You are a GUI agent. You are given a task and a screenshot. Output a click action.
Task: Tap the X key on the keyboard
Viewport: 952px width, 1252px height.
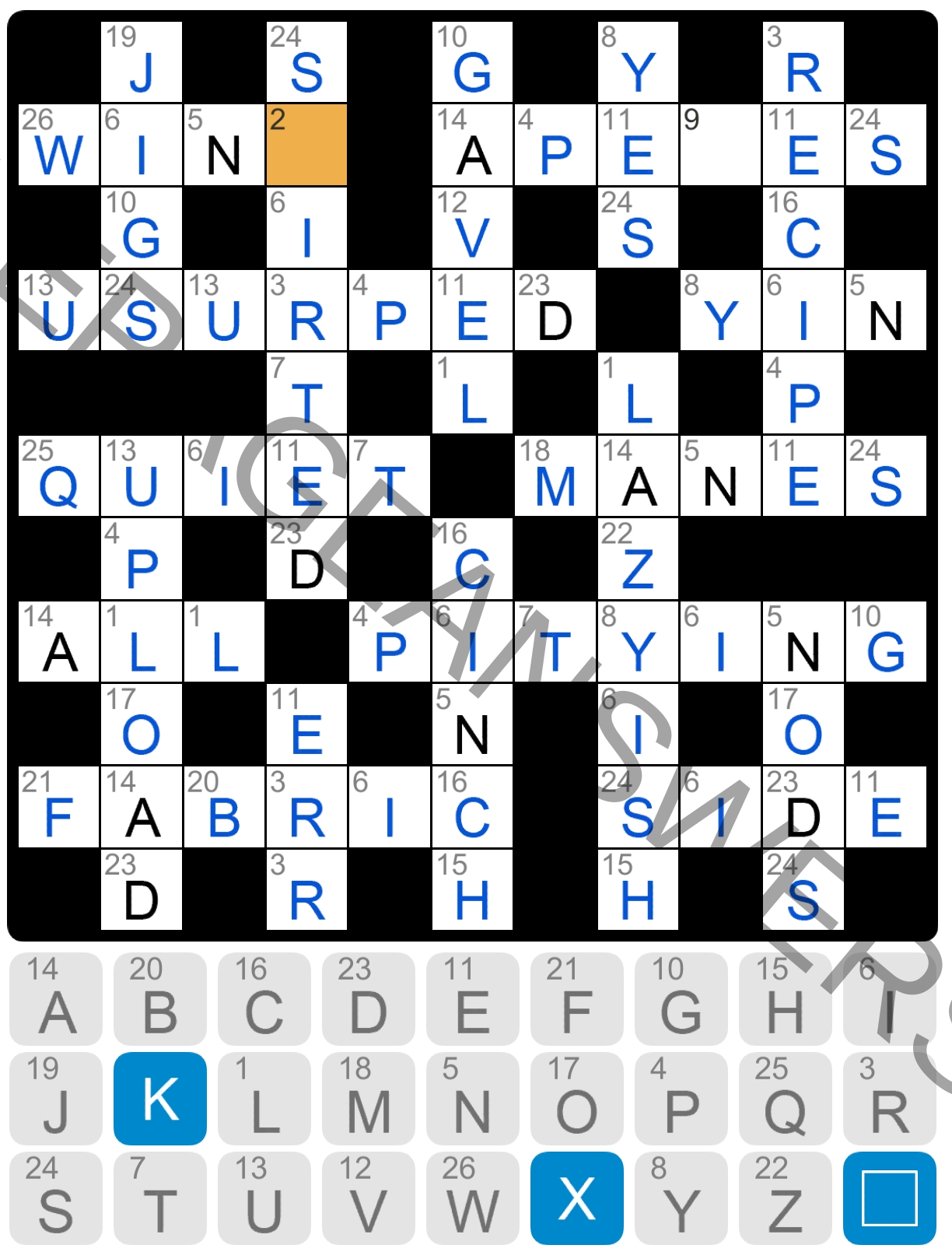[576, 1198]
